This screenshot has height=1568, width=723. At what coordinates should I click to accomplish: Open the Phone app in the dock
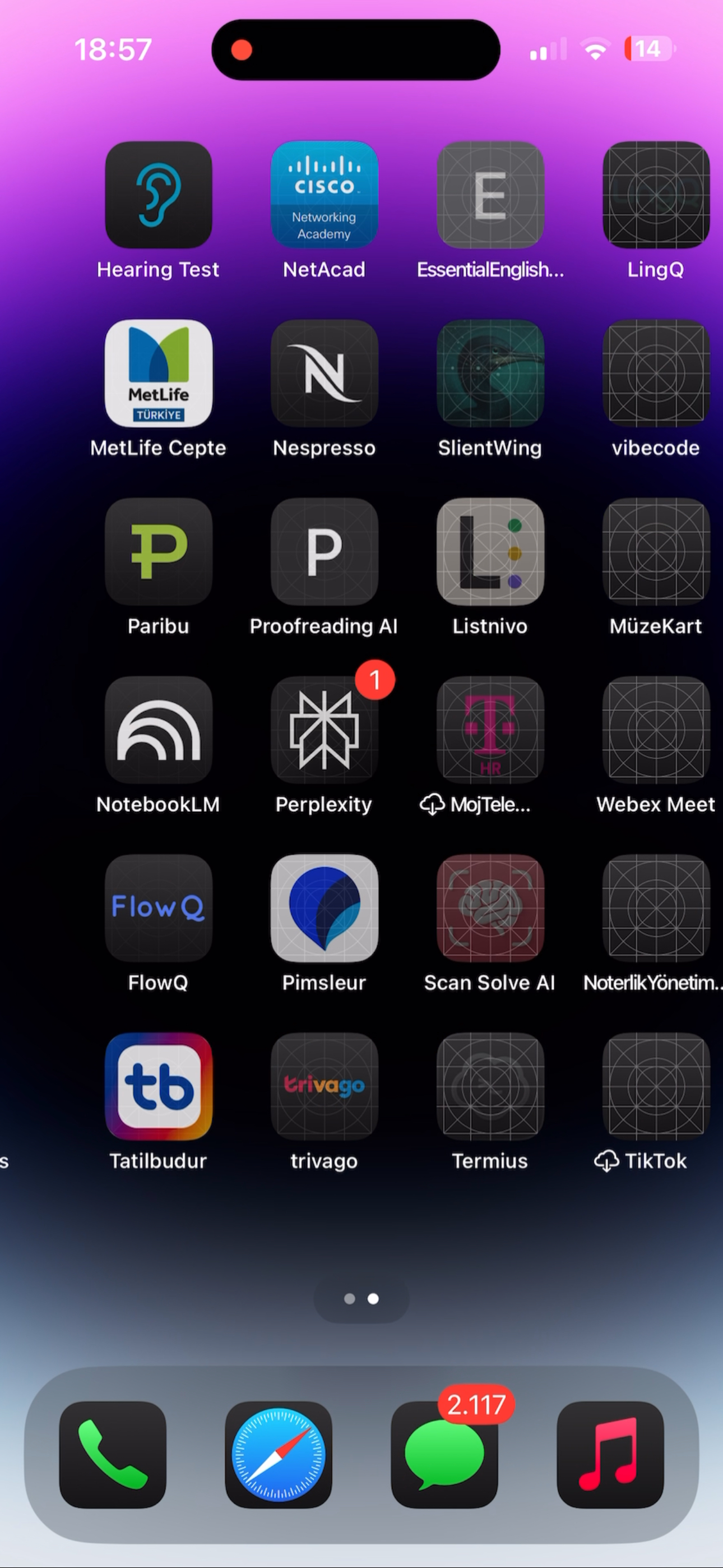tap(113, 1455)
